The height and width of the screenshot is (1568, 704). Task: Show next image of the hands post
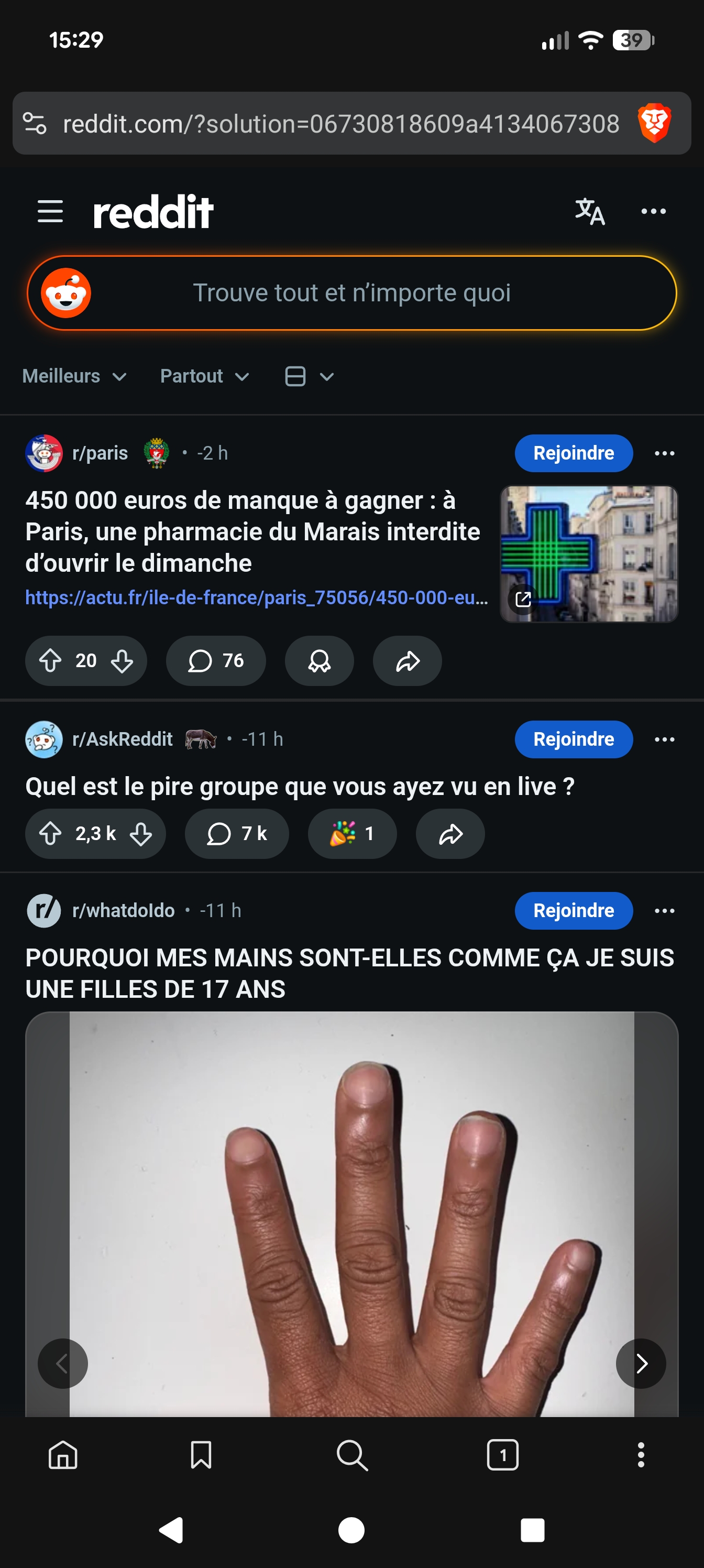[641, 1364]
